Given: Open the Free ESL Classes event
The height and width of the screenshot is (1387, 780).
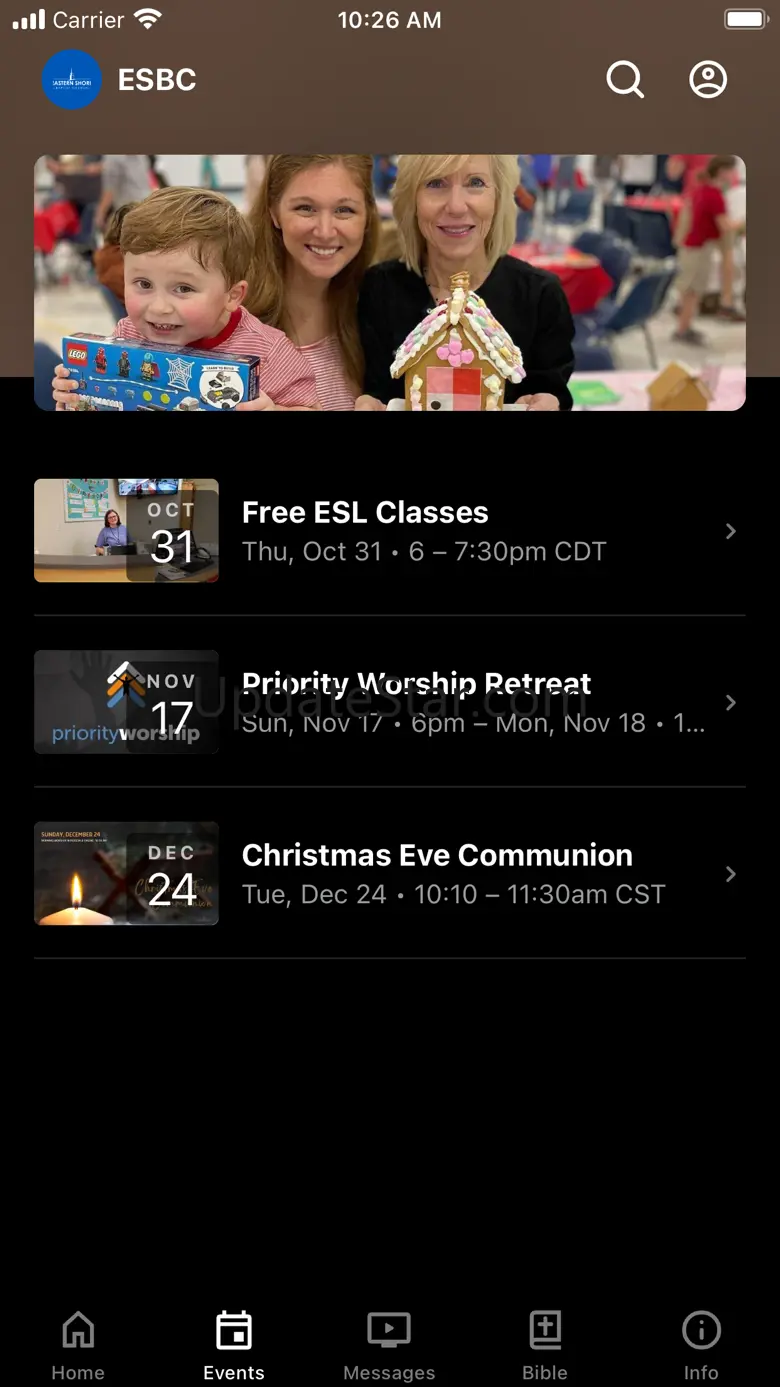Looking at the screenshot, I should pyautogui.click(x=390, y=531).
